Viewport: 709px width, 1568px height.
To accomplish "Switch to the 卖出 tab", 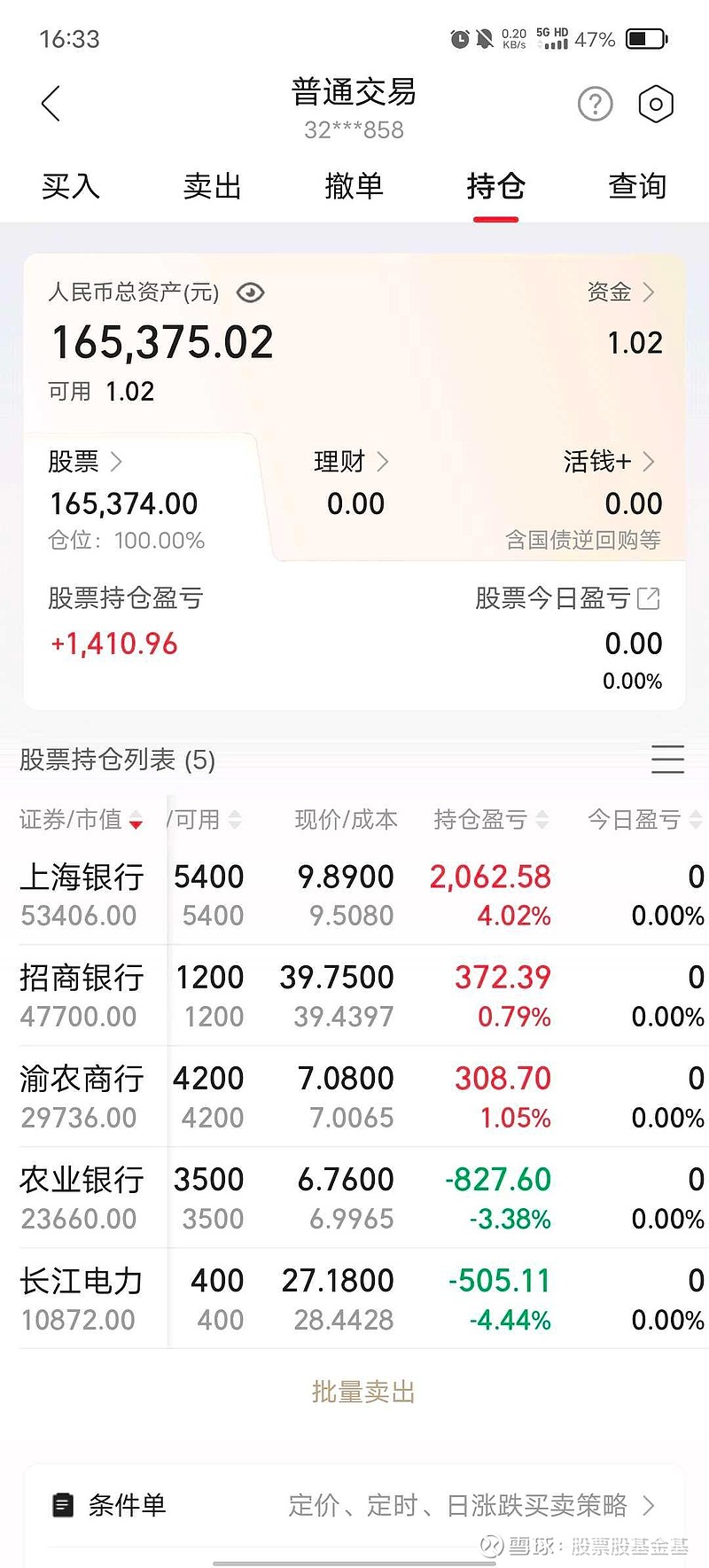I will 213,186.
